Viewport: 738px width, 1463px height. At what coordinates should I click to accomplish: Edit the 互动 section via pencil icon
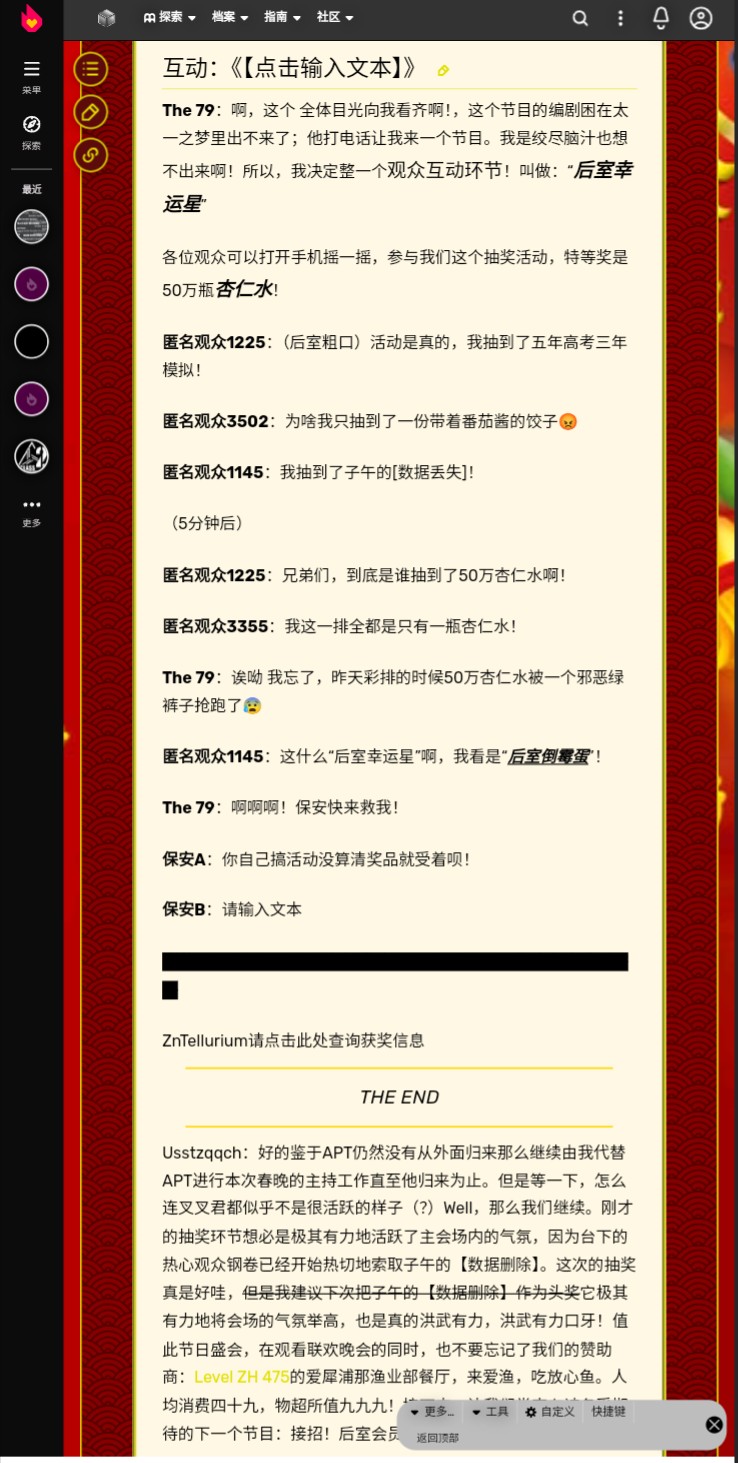pyautogui.click(x=443, y=70)
